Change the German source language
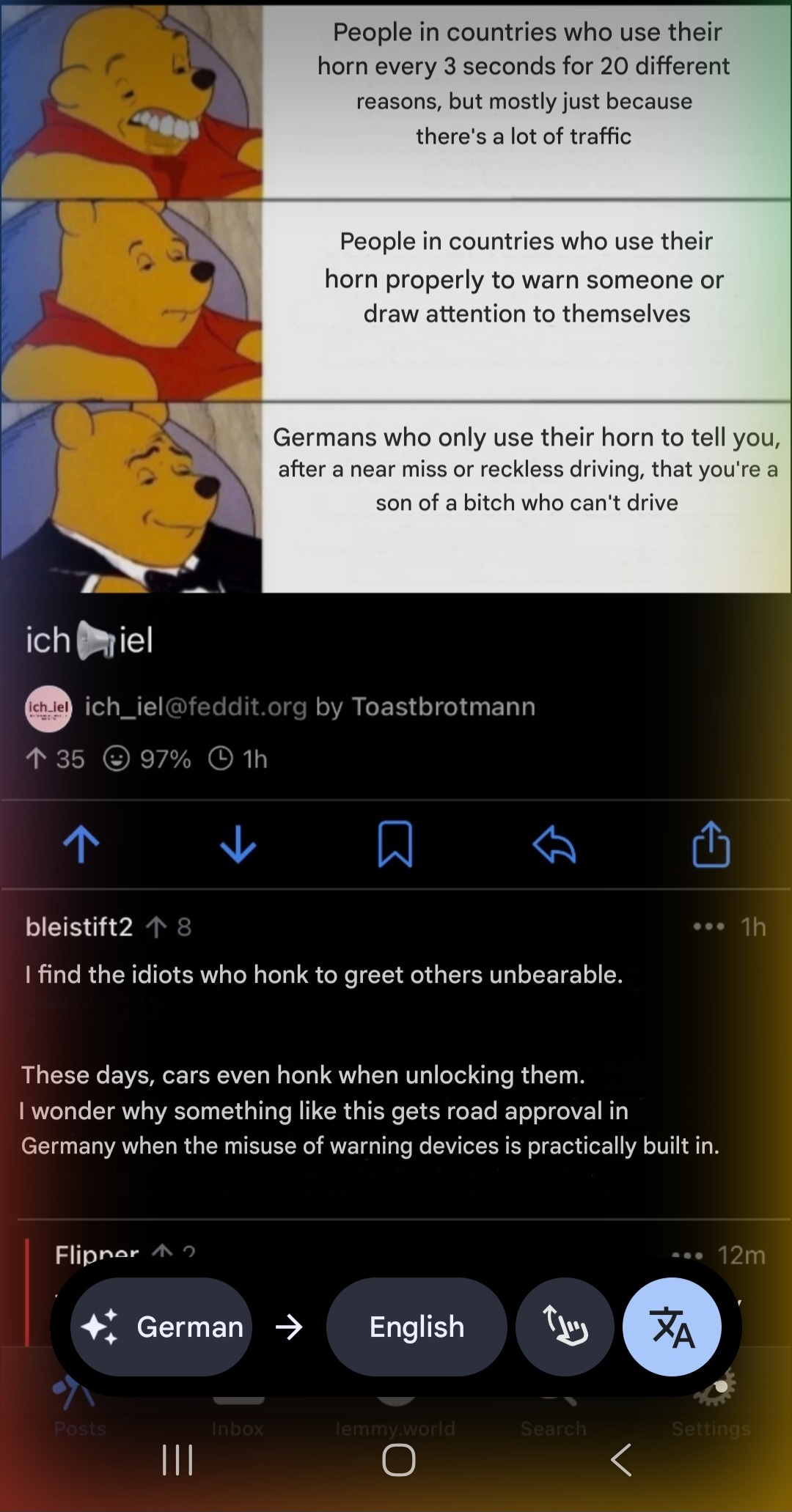Image resolution: width=792 pixels, height=1512 pixels. (x=161, y=1327)
